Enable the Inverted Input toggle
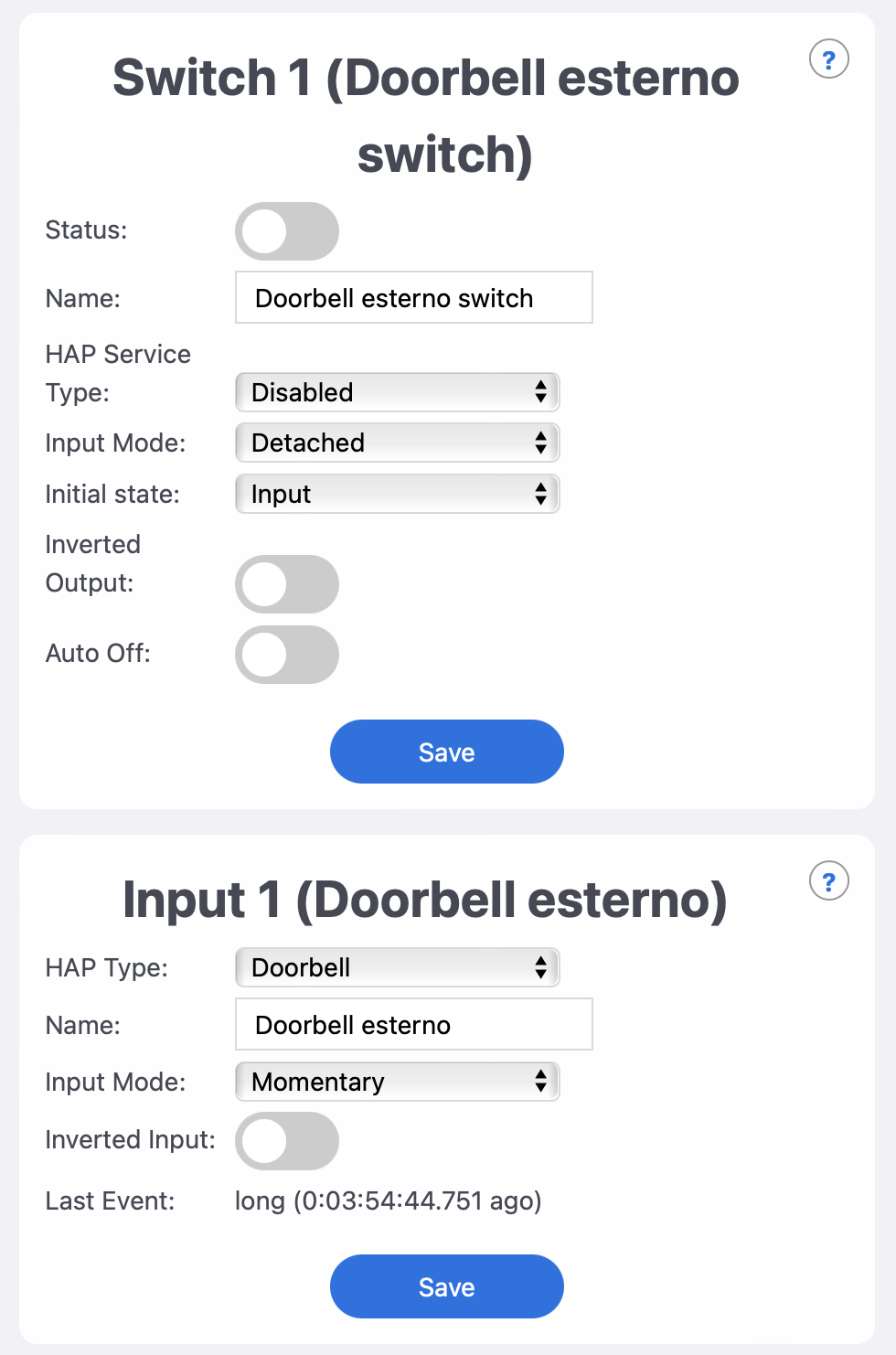Screen dimensions: 896x1355 (x=286, y=1140)
